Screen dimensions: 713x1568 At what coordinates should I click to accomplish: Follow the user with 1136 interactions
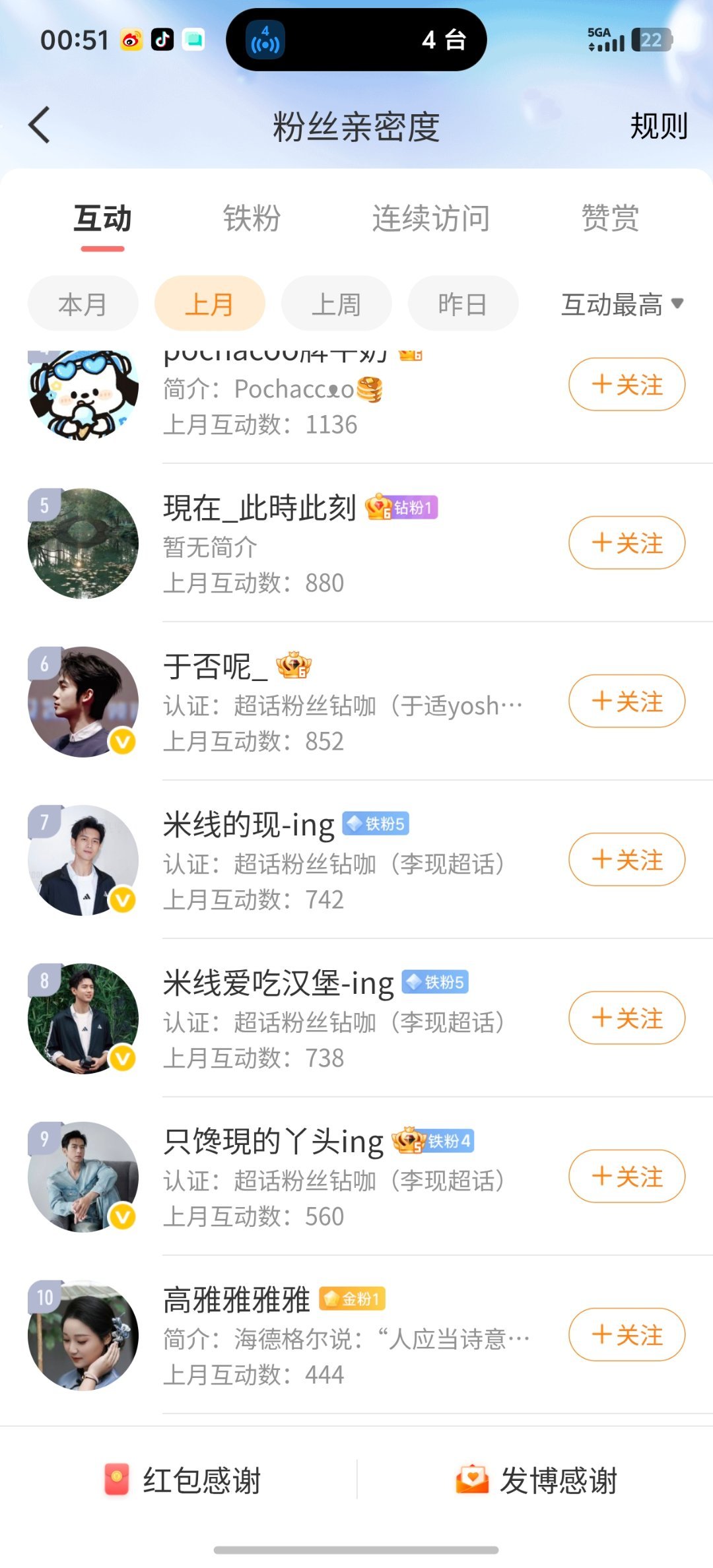[627, 384]
